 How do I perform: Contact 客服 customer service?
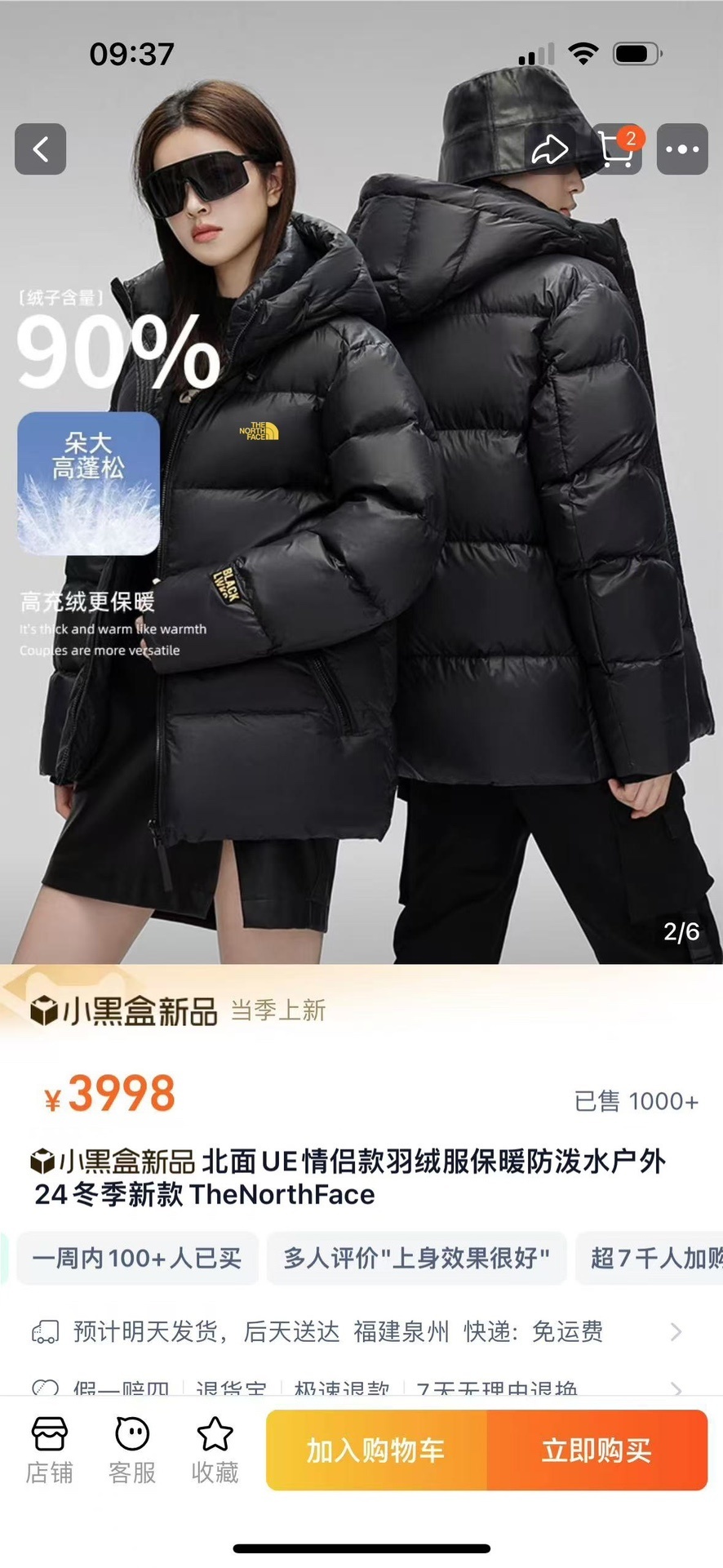coord(132,1450)
